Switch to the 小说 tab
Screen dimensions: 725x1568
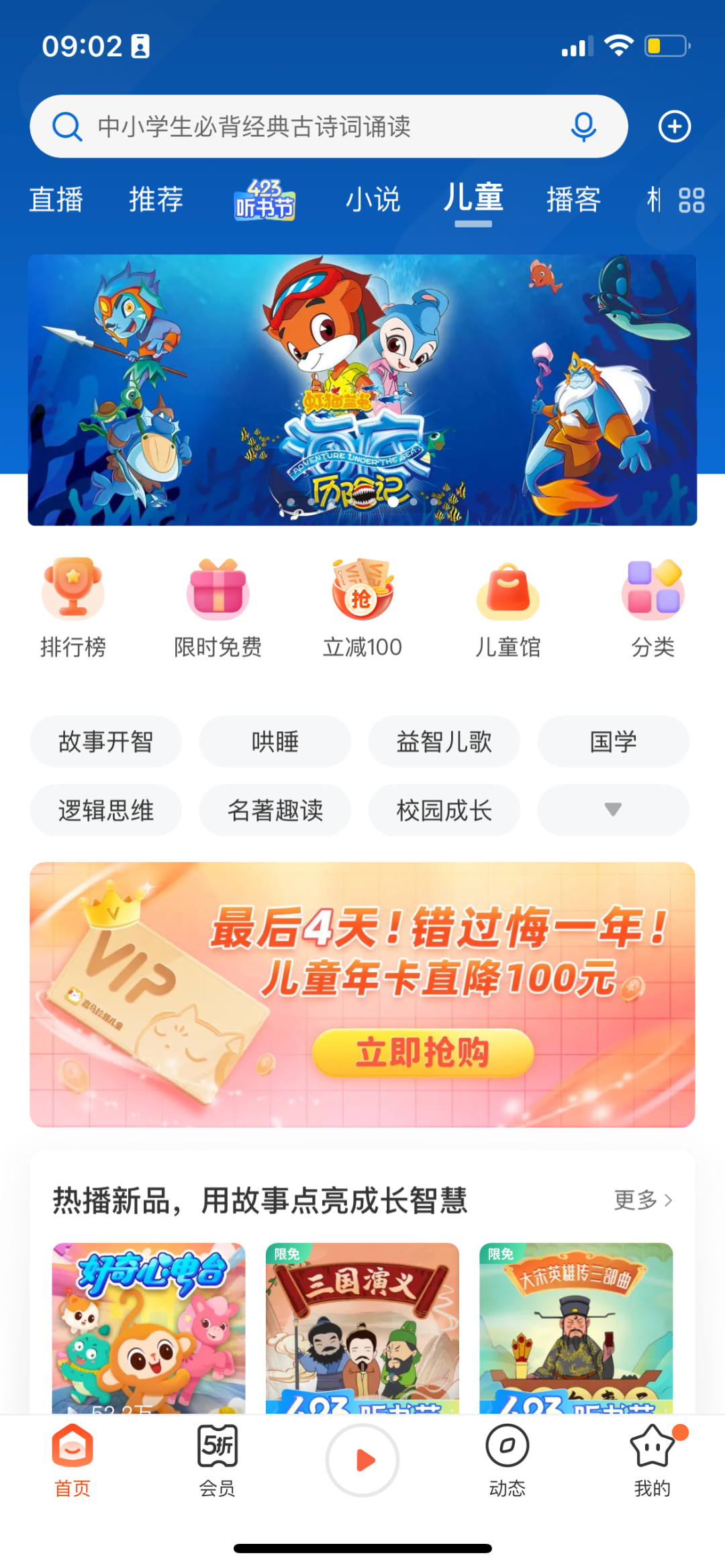click(x=373, y=200)
